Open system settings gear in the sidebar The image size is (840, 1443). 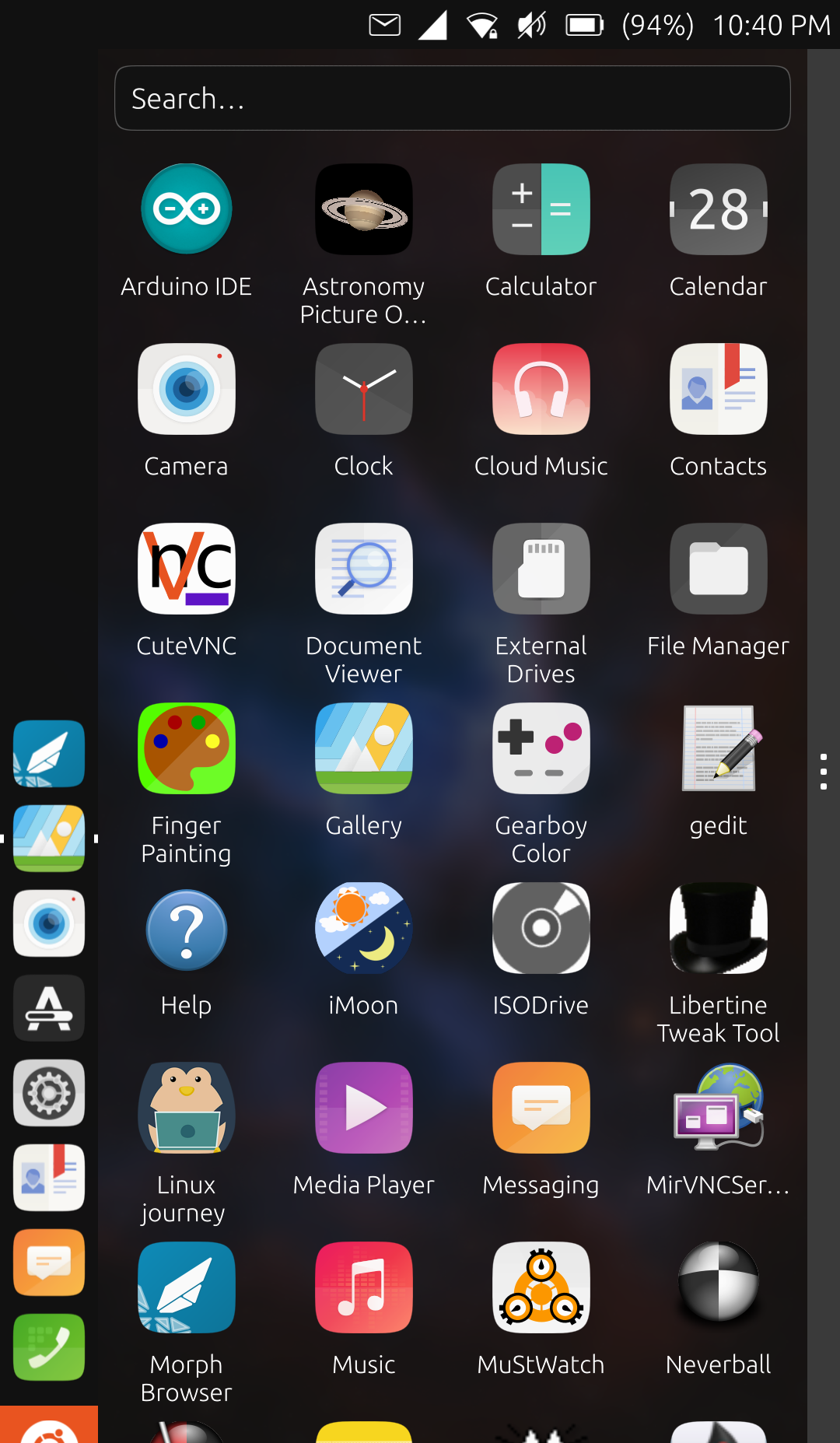coord(49,1093)
